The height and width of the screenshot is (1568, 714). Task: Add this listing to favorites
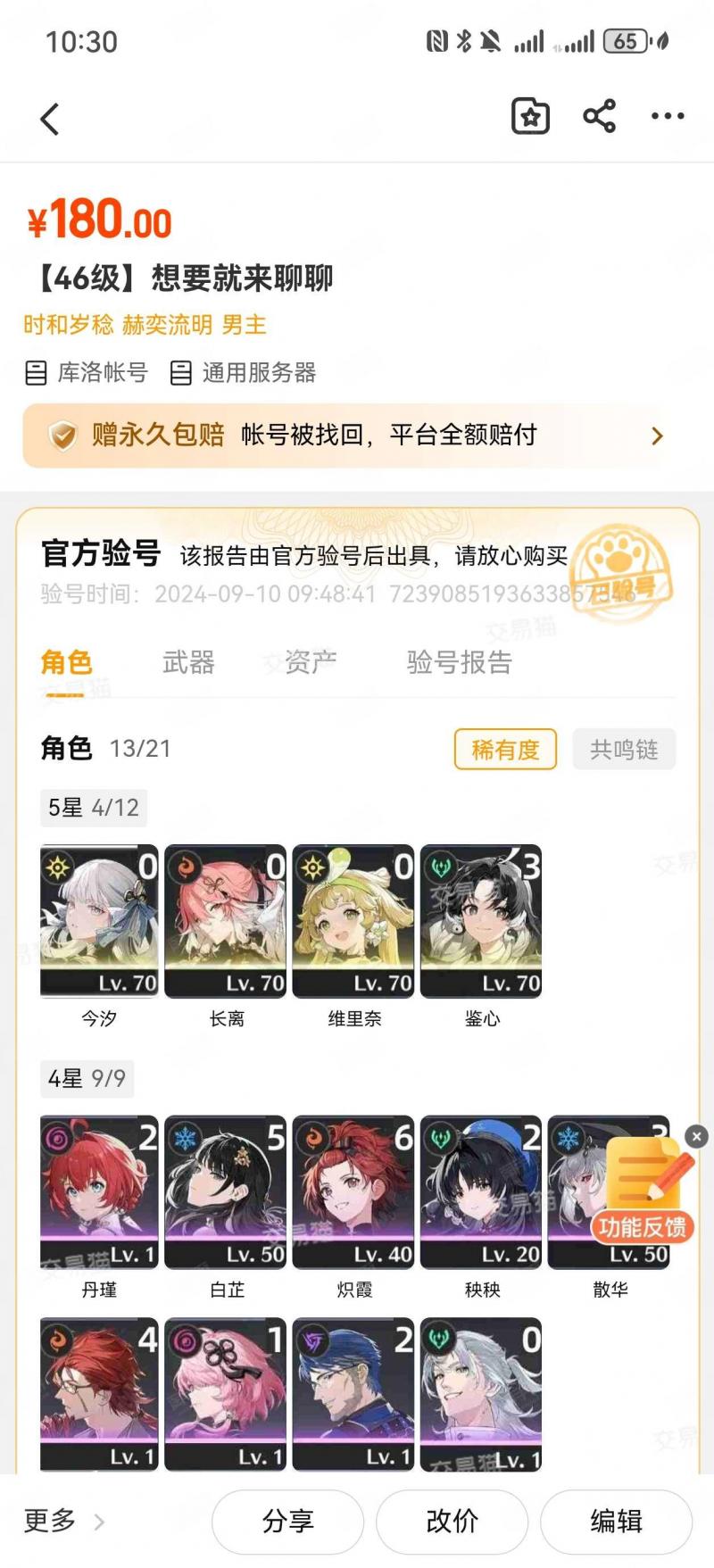530,117
